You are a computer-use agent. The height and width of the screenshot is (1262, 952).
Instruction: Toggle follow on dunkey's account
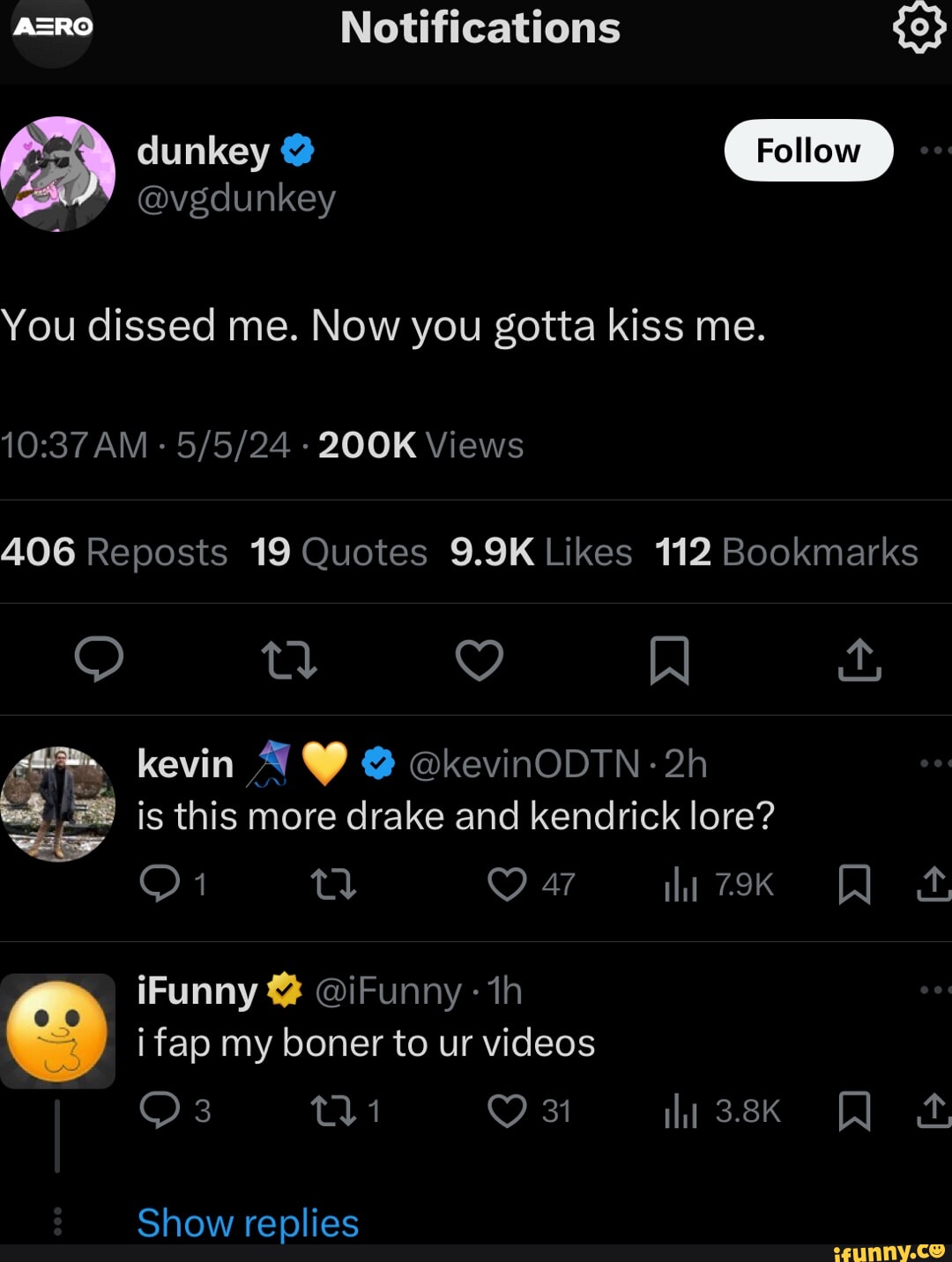coord(808,150)
